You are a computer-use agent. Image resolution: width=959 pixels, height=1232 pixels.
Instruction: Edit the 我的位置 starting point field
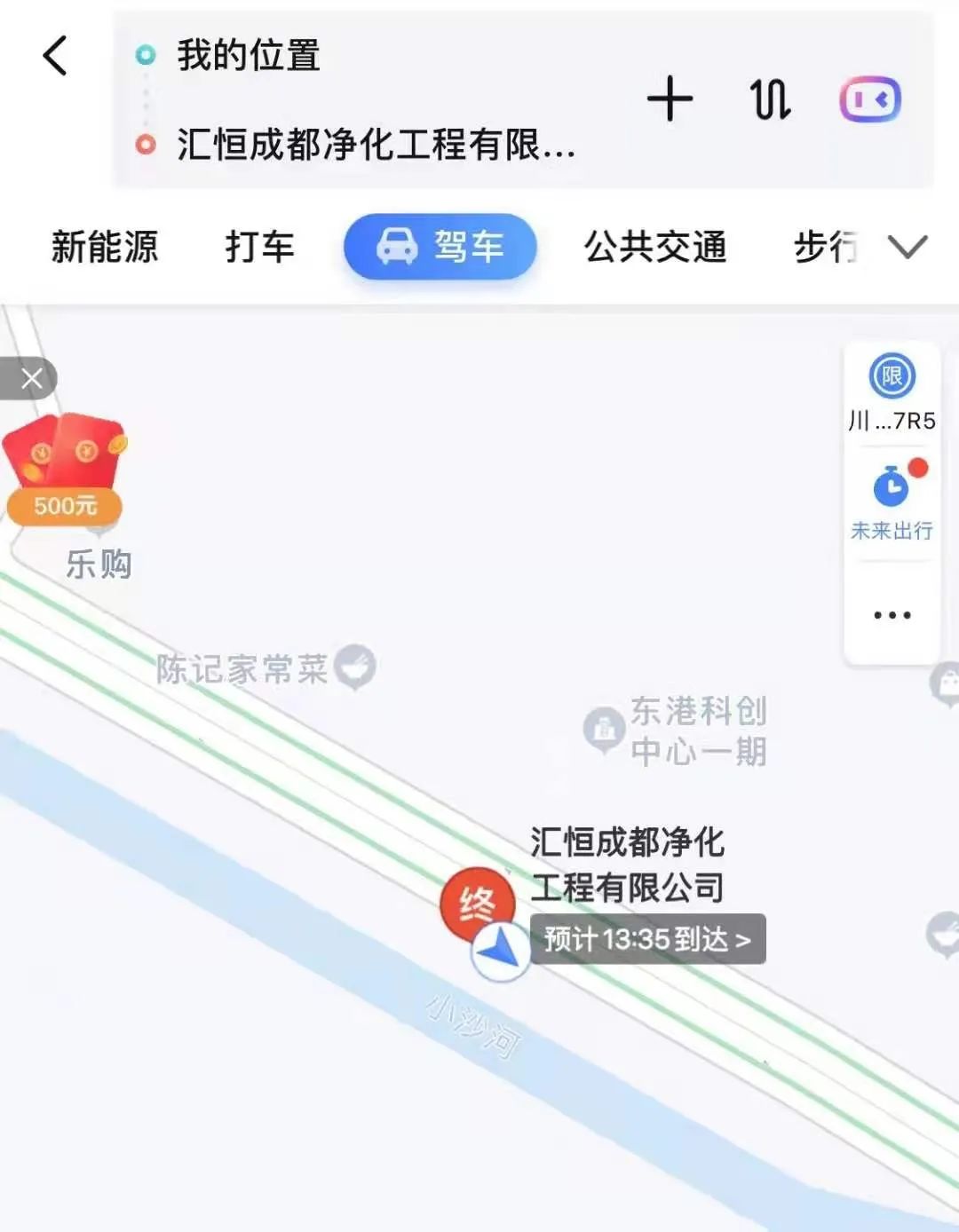pyautogui.click(x=249, y=55)
